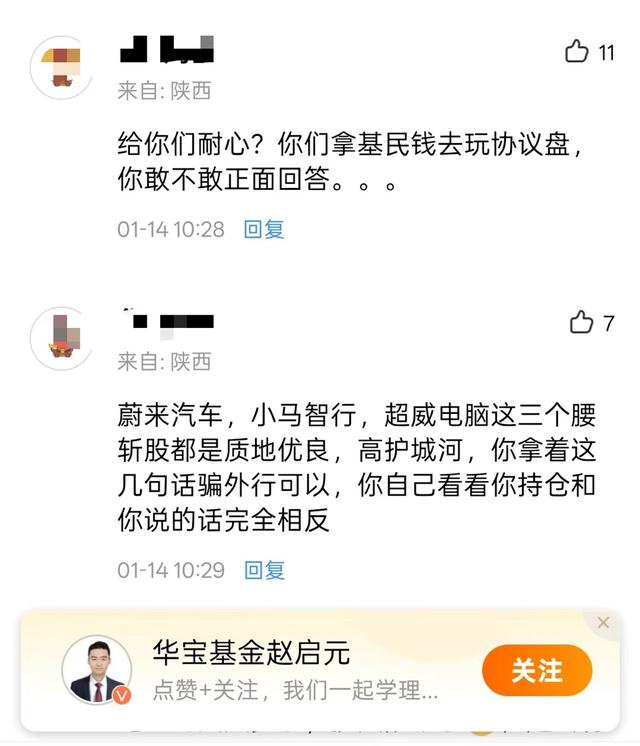The image size is (640, 746).
Task: Open 华宝基金赵启元's profile avatar
Action: coord(97,670)
